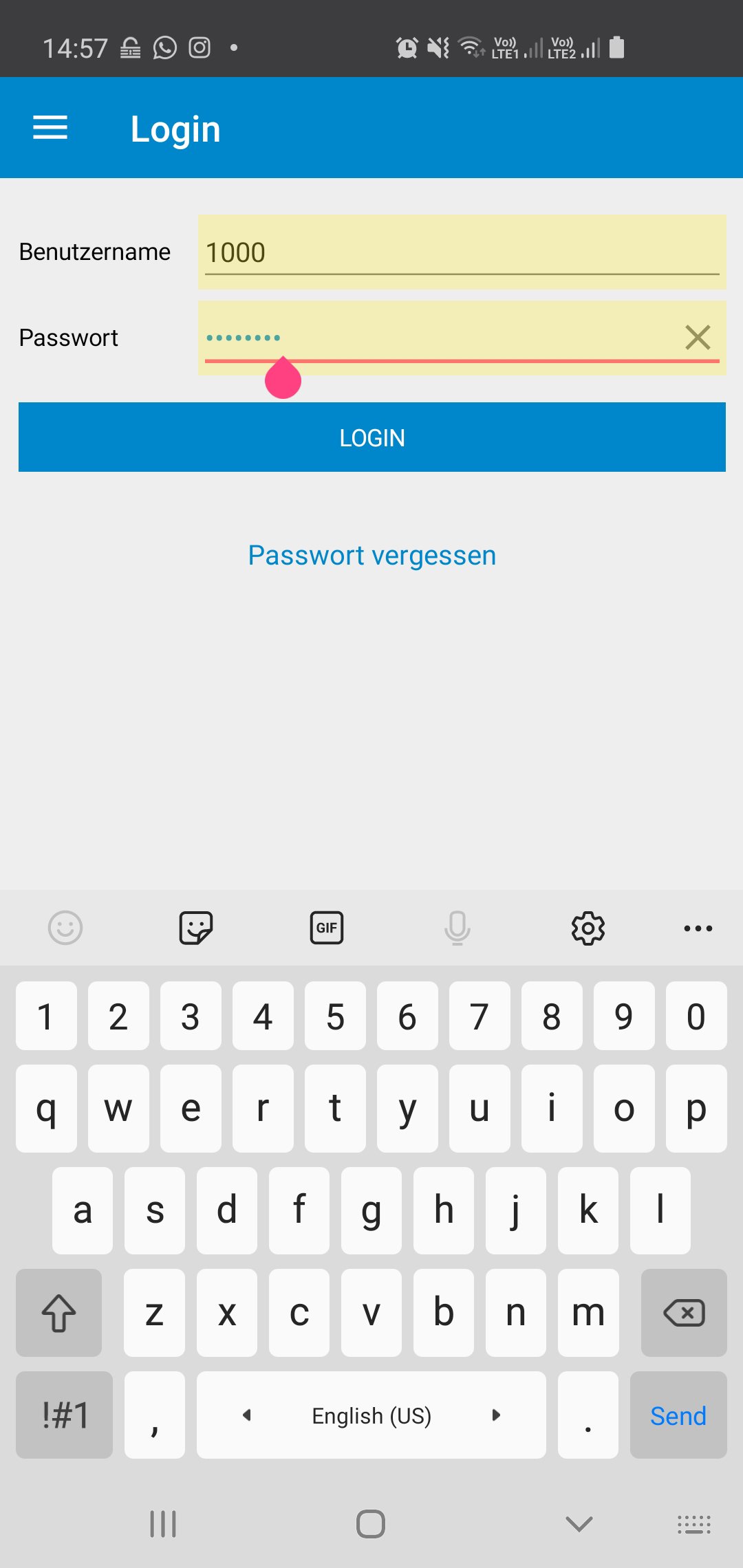Click the Benutzername input field
This screenshot has height=1568, width=743.
(x=461, y=251)
